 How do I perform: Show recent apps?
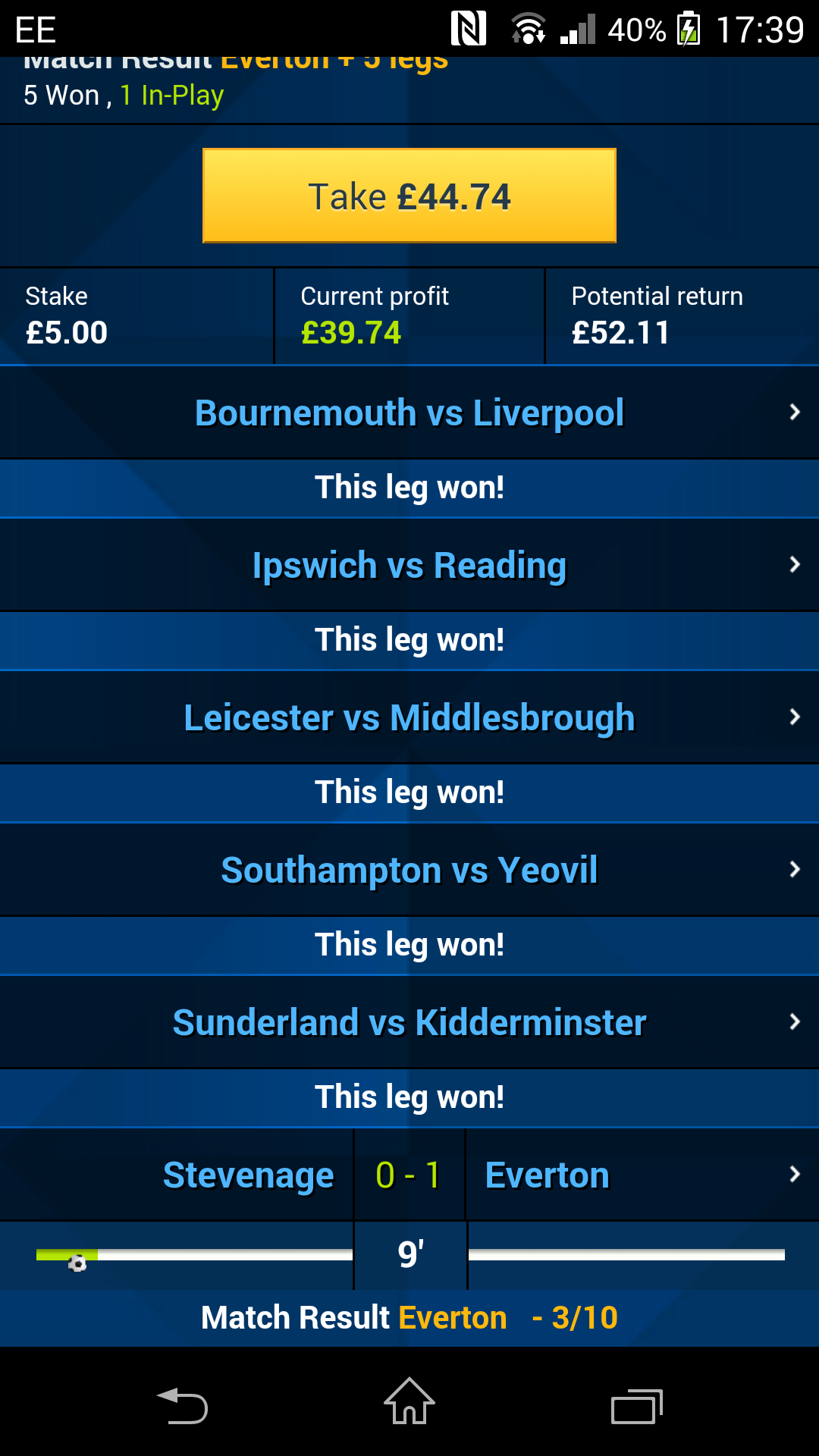637,1407
